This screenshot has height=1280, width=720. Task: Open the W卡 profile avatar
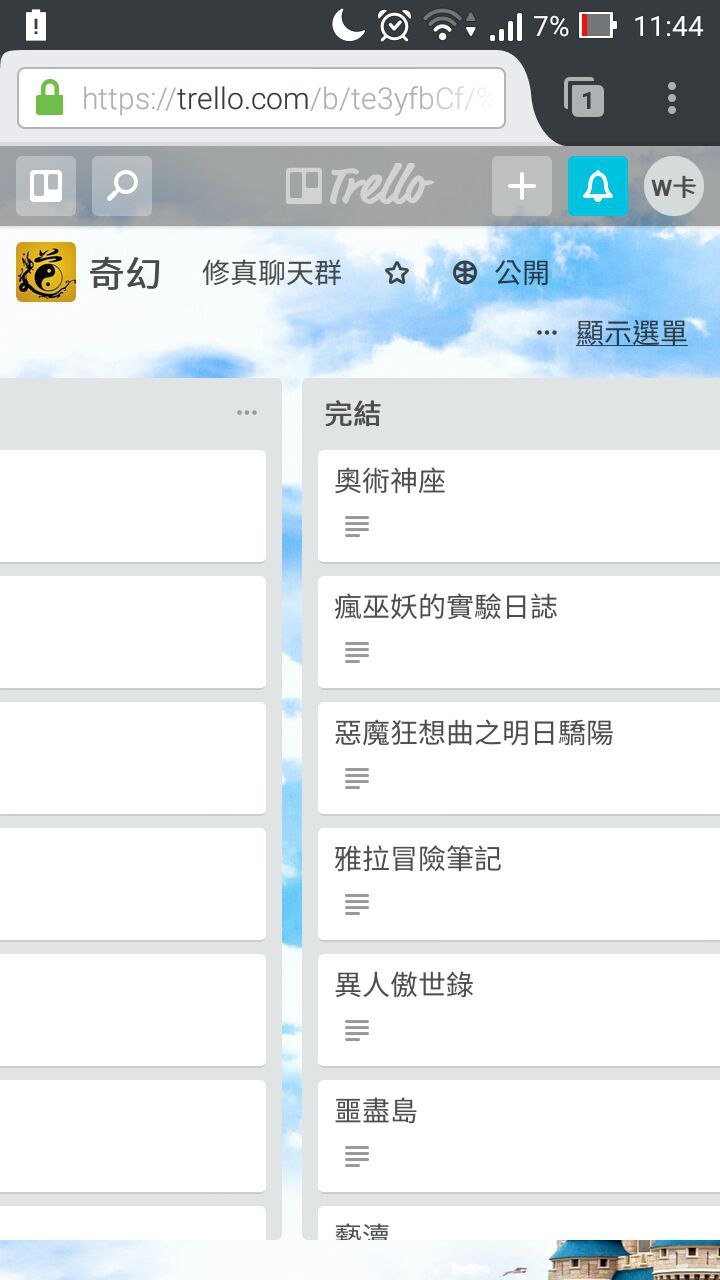click(674, 186)
